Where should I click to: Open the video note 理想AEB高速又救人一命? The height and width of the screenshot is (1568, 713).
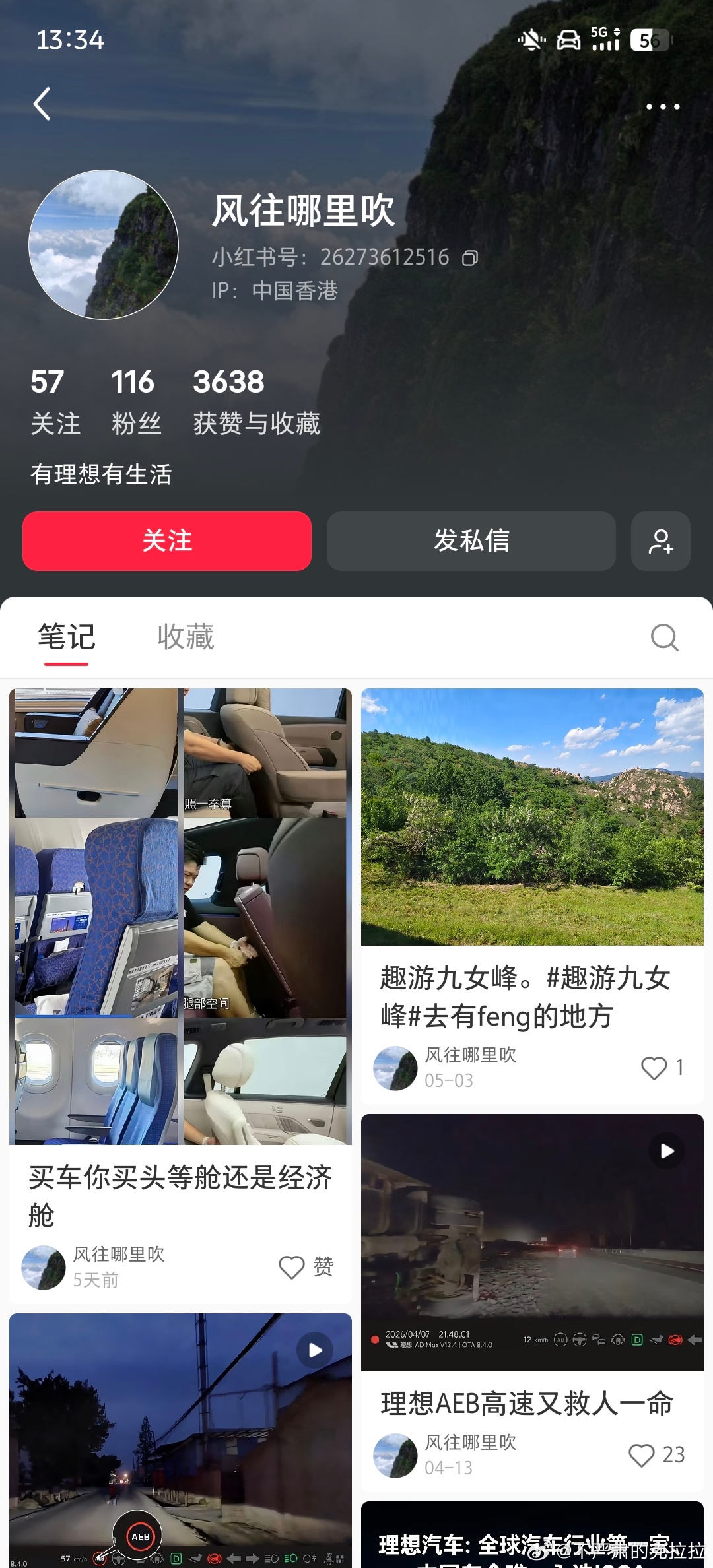tap(532, 1303)
